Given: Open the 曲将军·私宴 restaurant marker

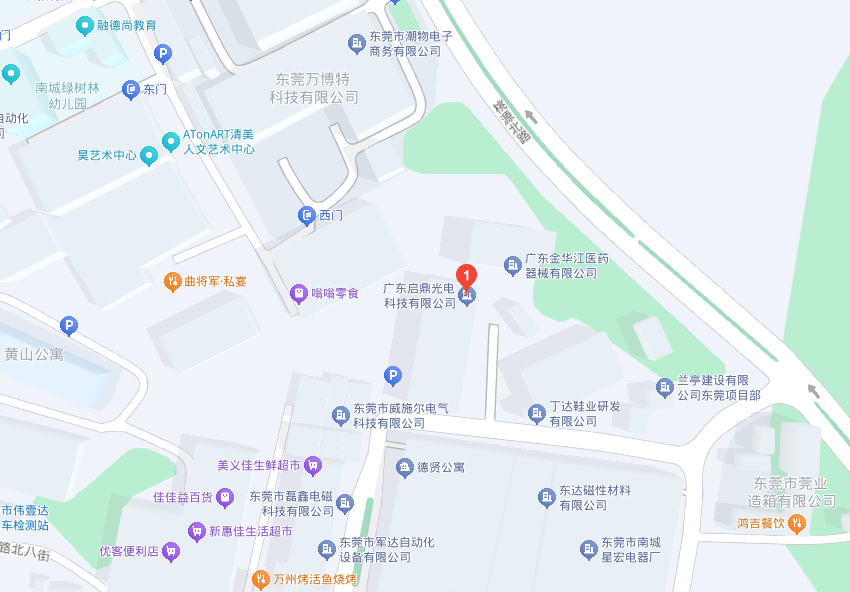Looking at the screenshot, I should point(172,281).
